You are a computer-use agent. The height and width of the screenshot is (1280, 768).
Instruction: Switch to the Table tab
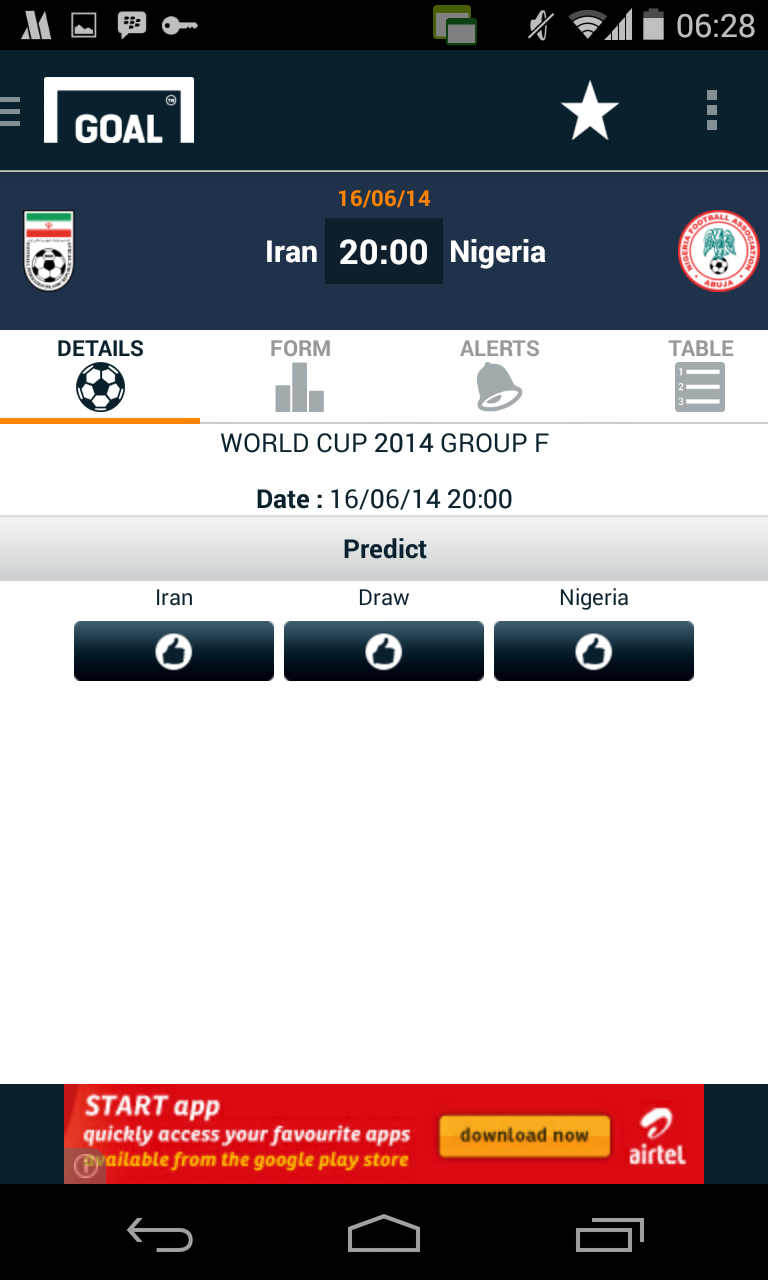coord(700,376)
